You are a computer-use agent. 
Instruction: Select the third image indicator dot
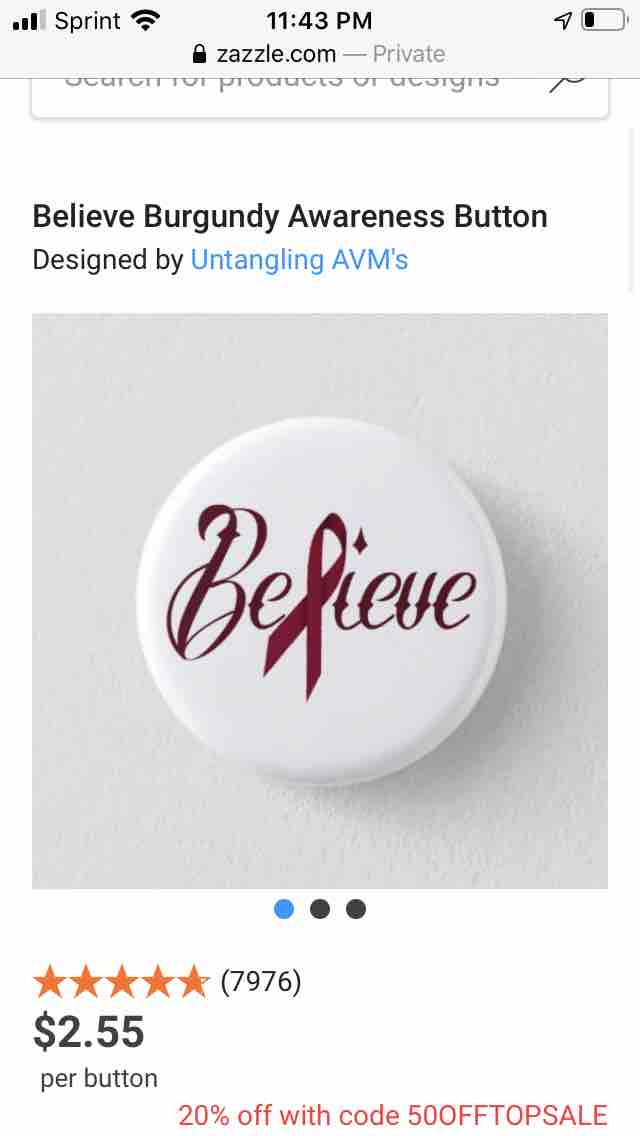356,908
